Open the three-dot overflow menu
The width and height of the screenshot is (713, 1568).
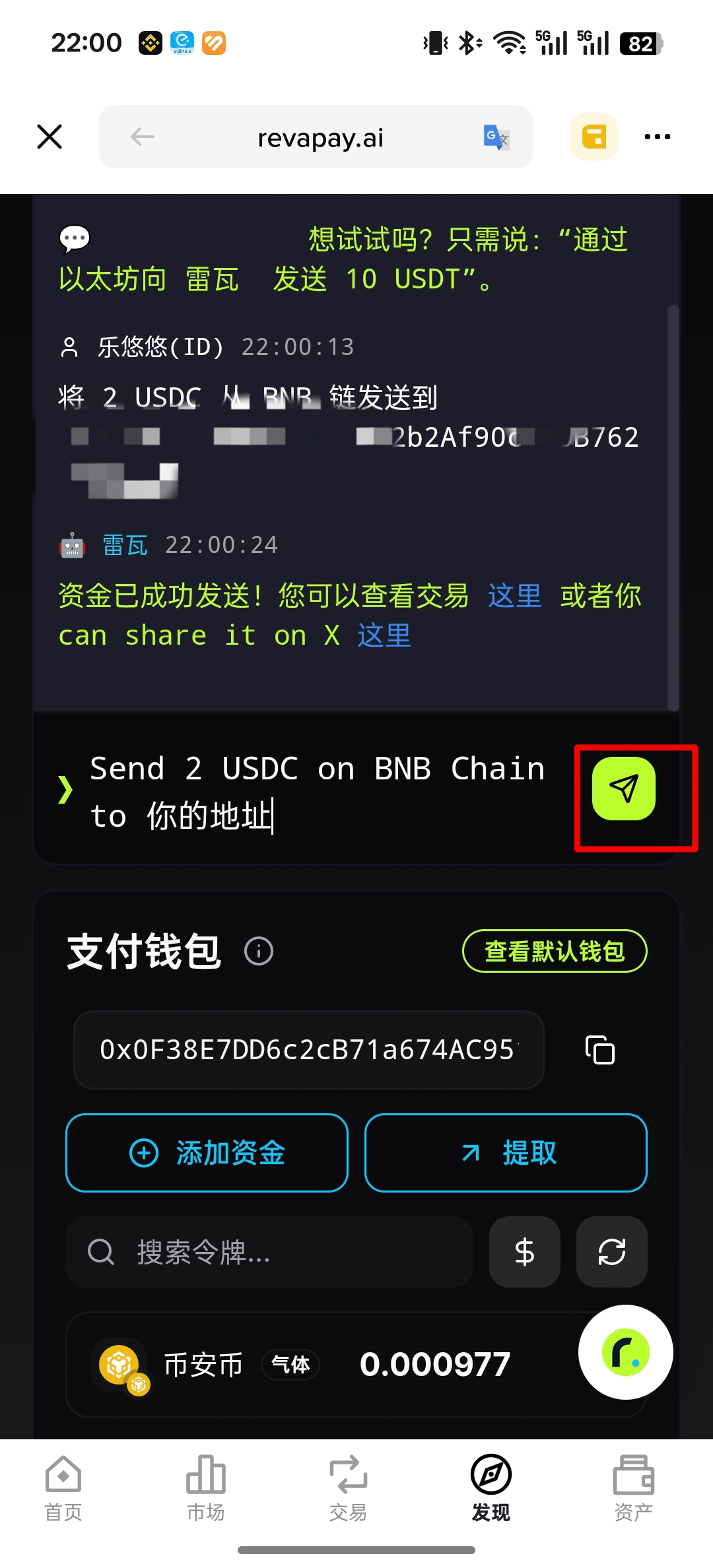tap(657, 137)
